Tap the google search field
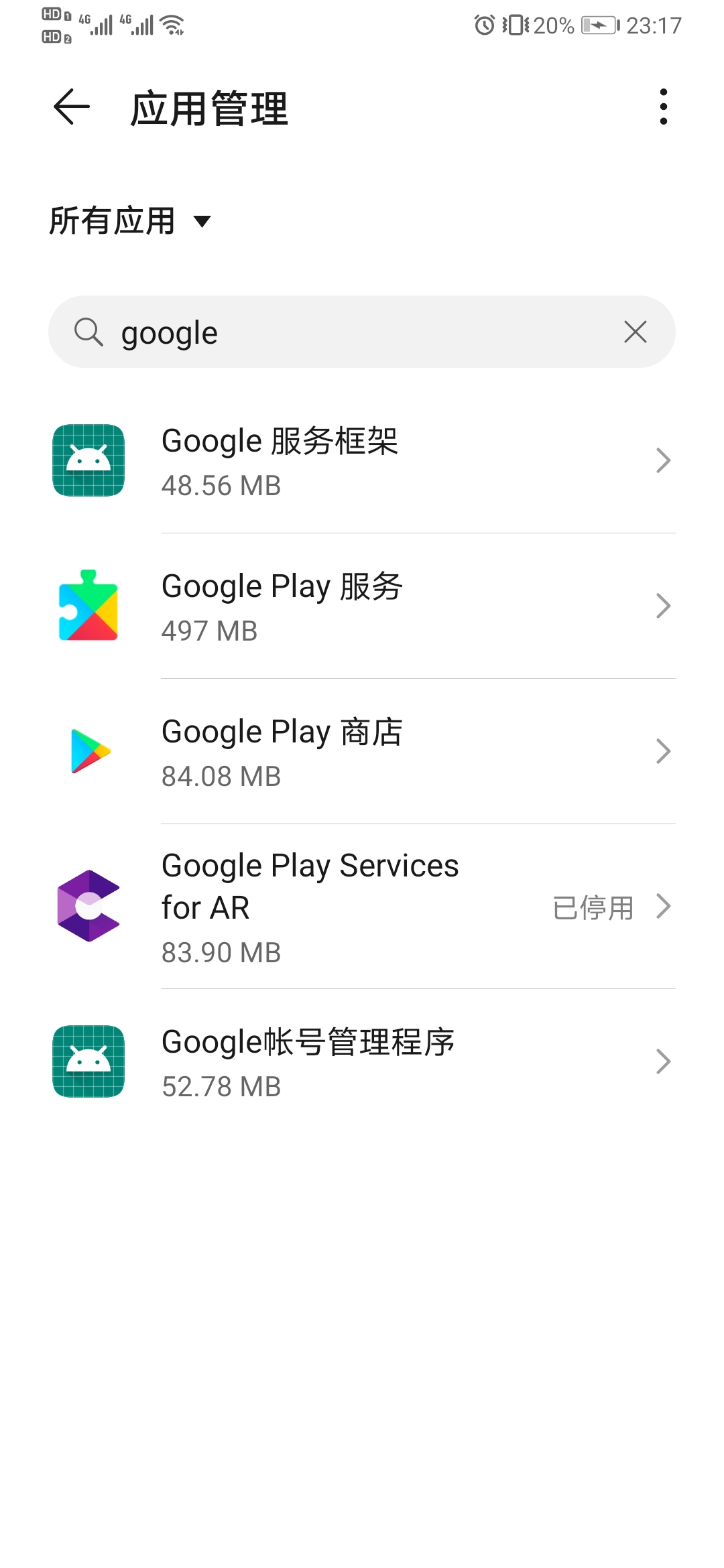This screenshot has height=1568, width=724. [x=362, y=332]
